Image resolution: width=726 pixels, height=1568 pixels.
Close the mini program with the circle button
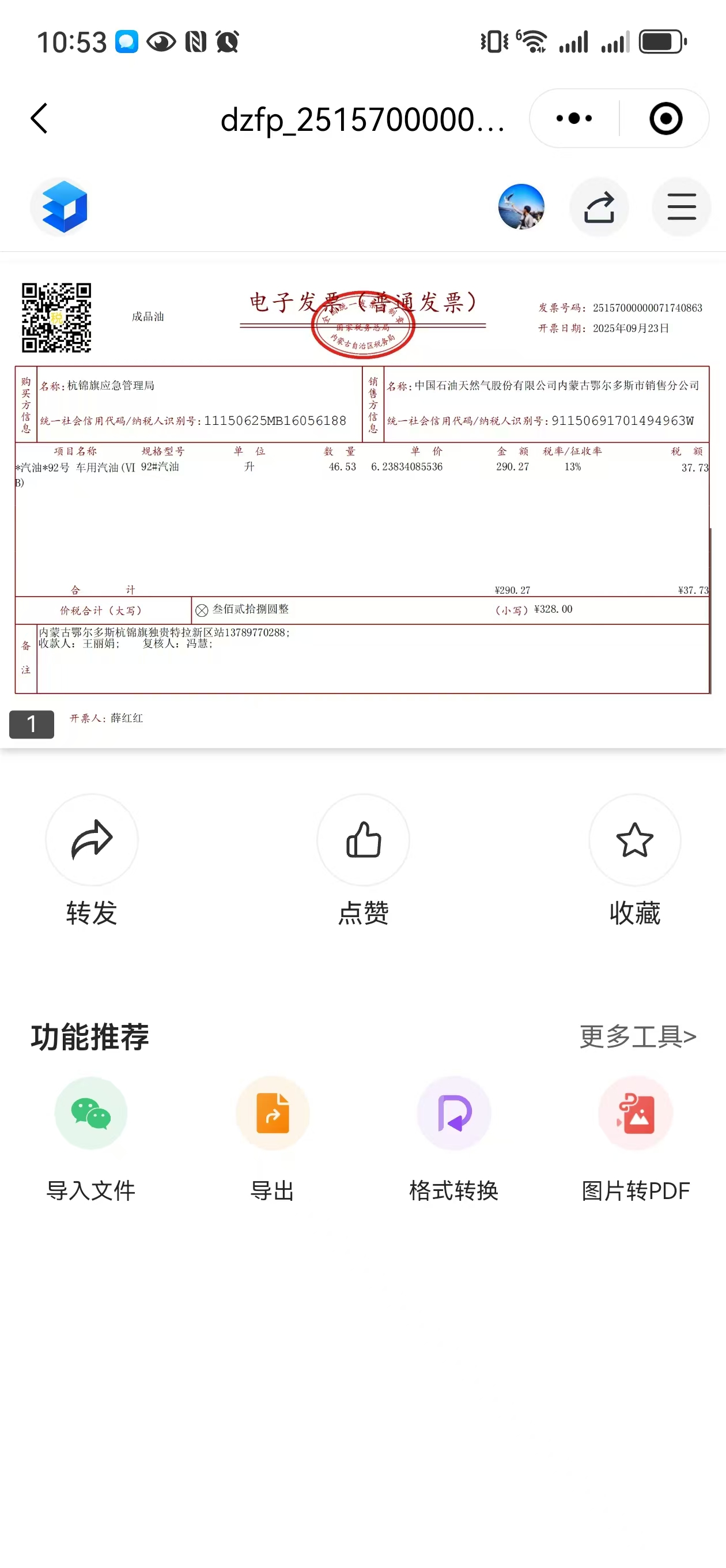tap(665, 118)
